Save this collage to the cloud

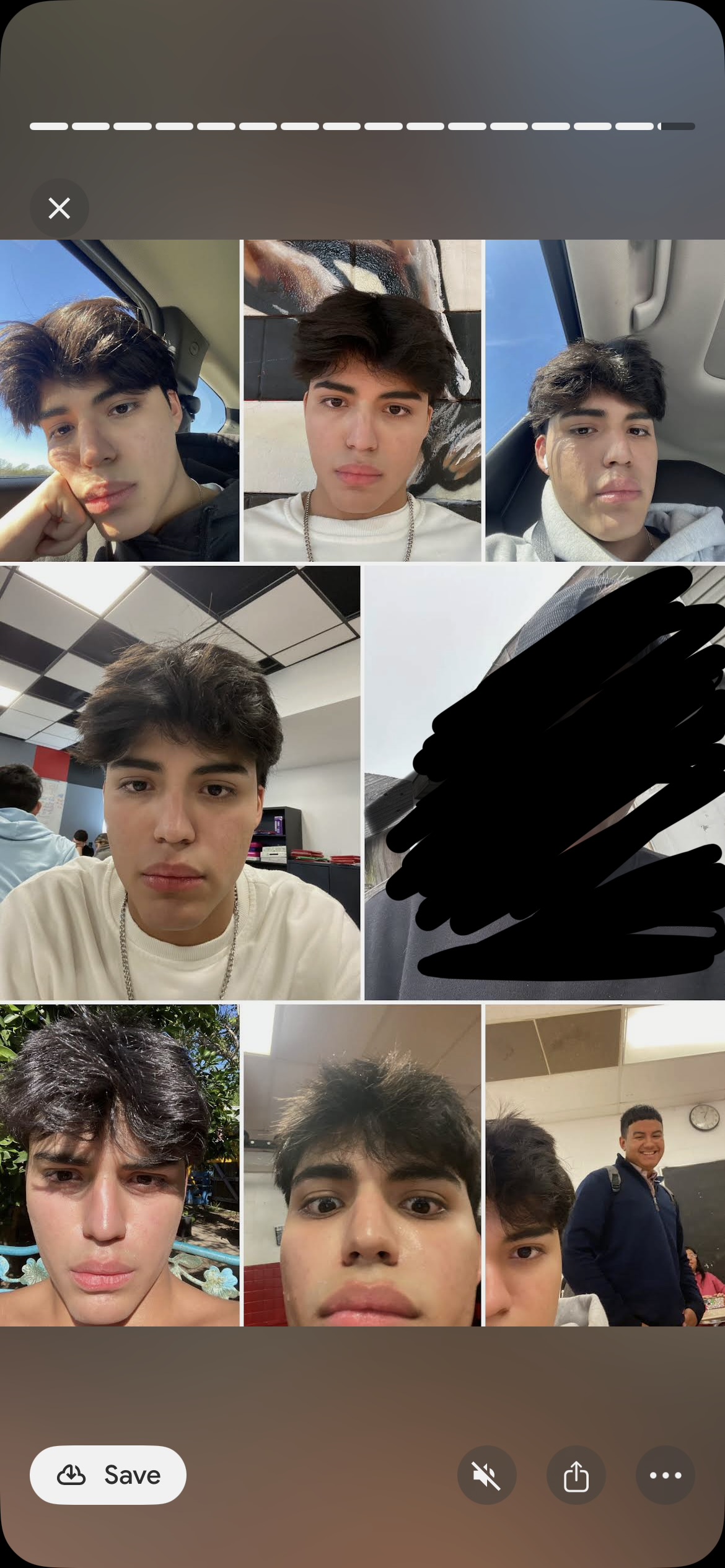(108, 1474)
